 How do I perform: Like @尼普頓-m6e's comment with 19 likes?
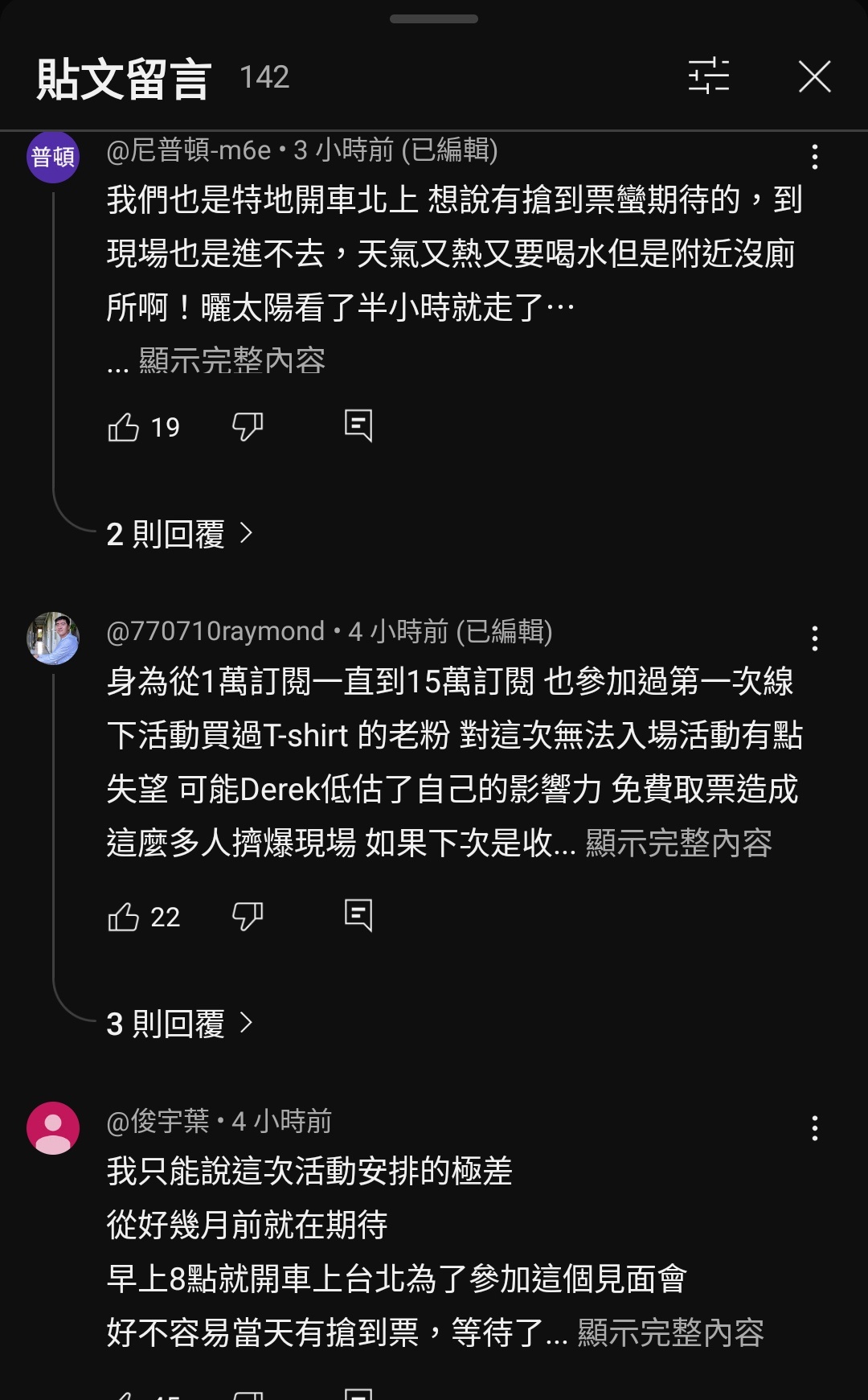[124, 427]
